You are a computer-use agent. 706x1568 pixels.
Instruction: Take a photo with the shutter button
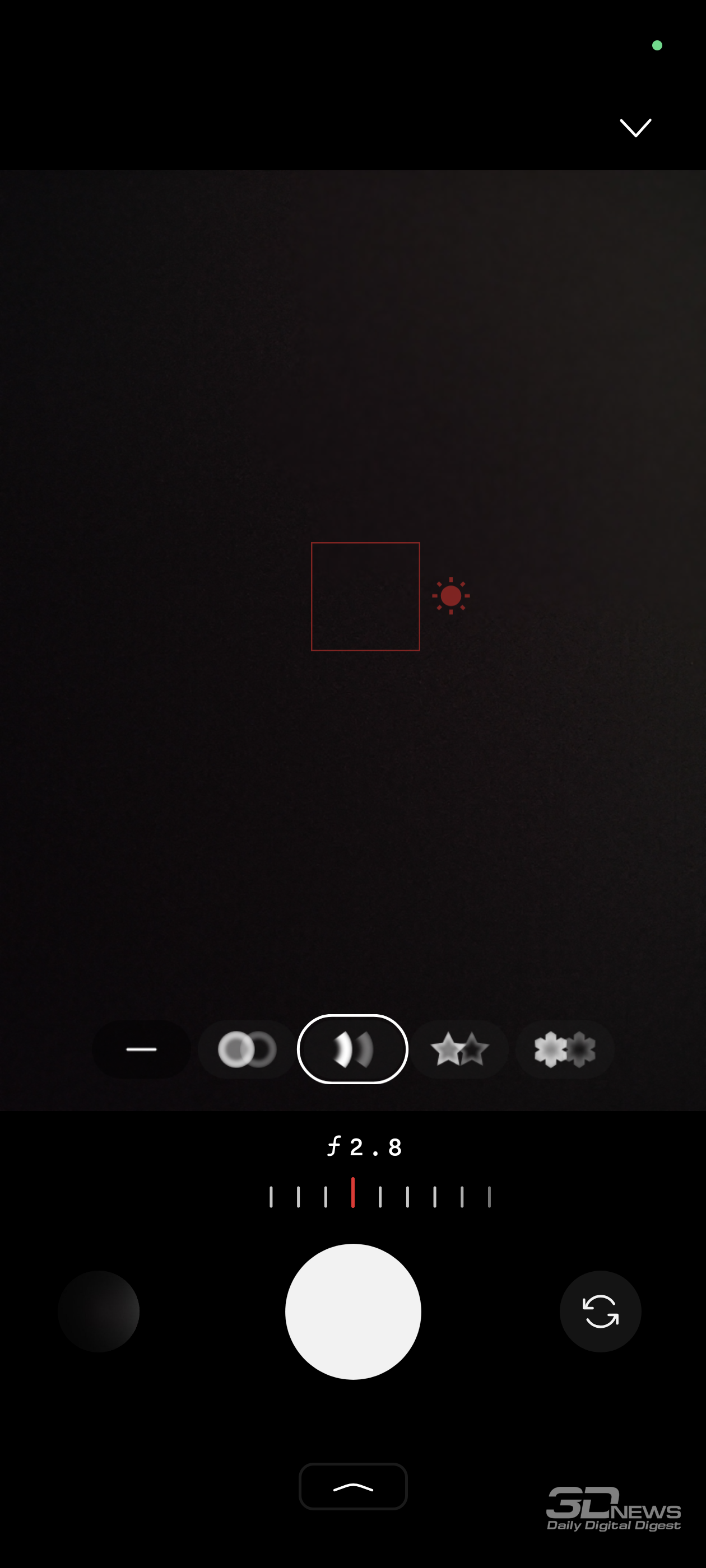coord(354,1311)
